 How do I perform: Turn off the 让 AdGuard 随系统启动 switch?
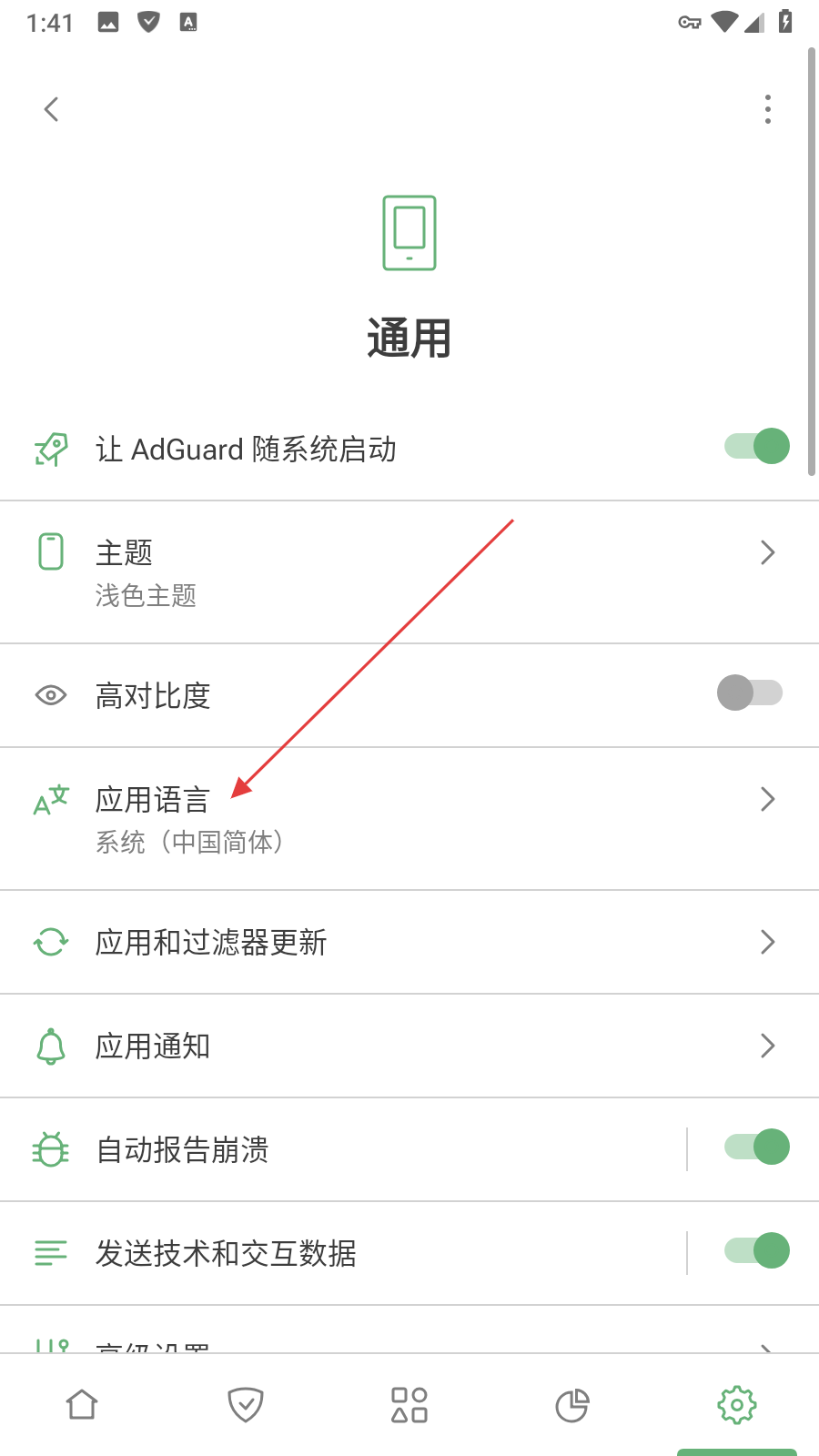756,446
